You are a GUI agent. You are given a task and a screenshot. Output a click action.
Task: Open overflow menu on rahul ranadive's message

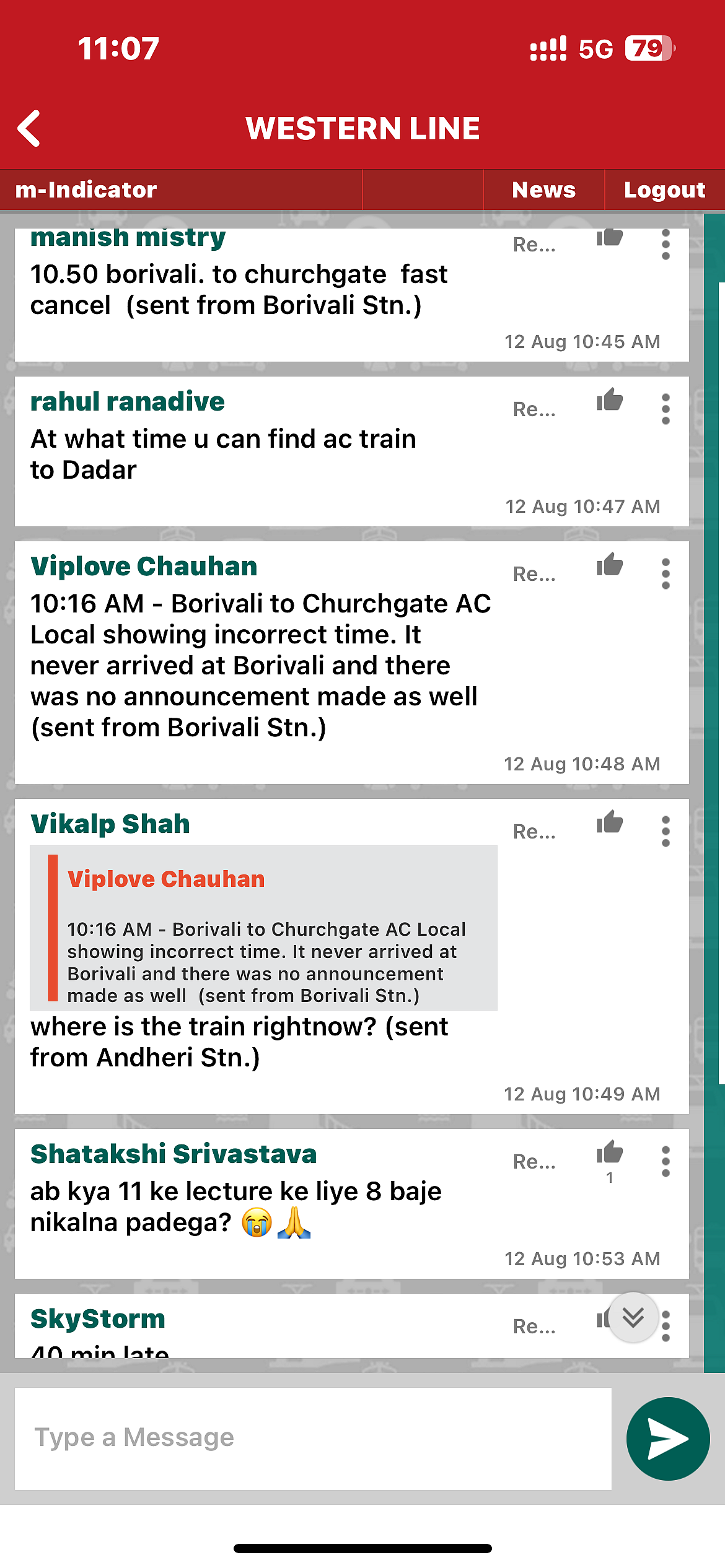pos(666,409)
